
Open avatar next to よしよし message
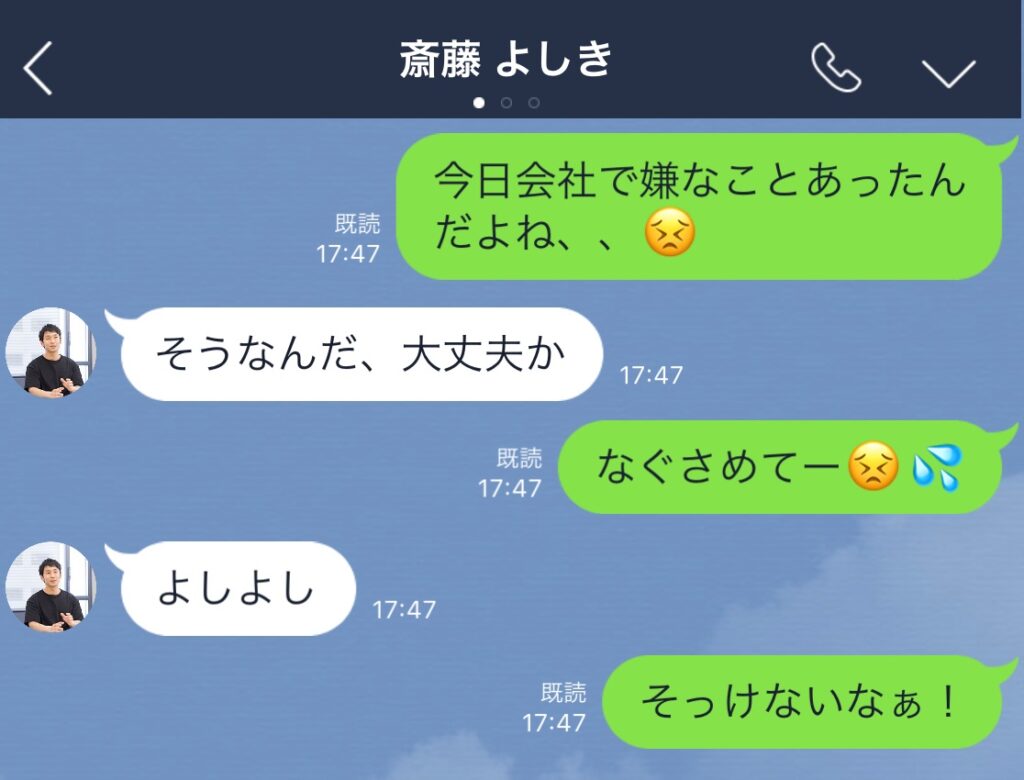[x=51, y=588]
